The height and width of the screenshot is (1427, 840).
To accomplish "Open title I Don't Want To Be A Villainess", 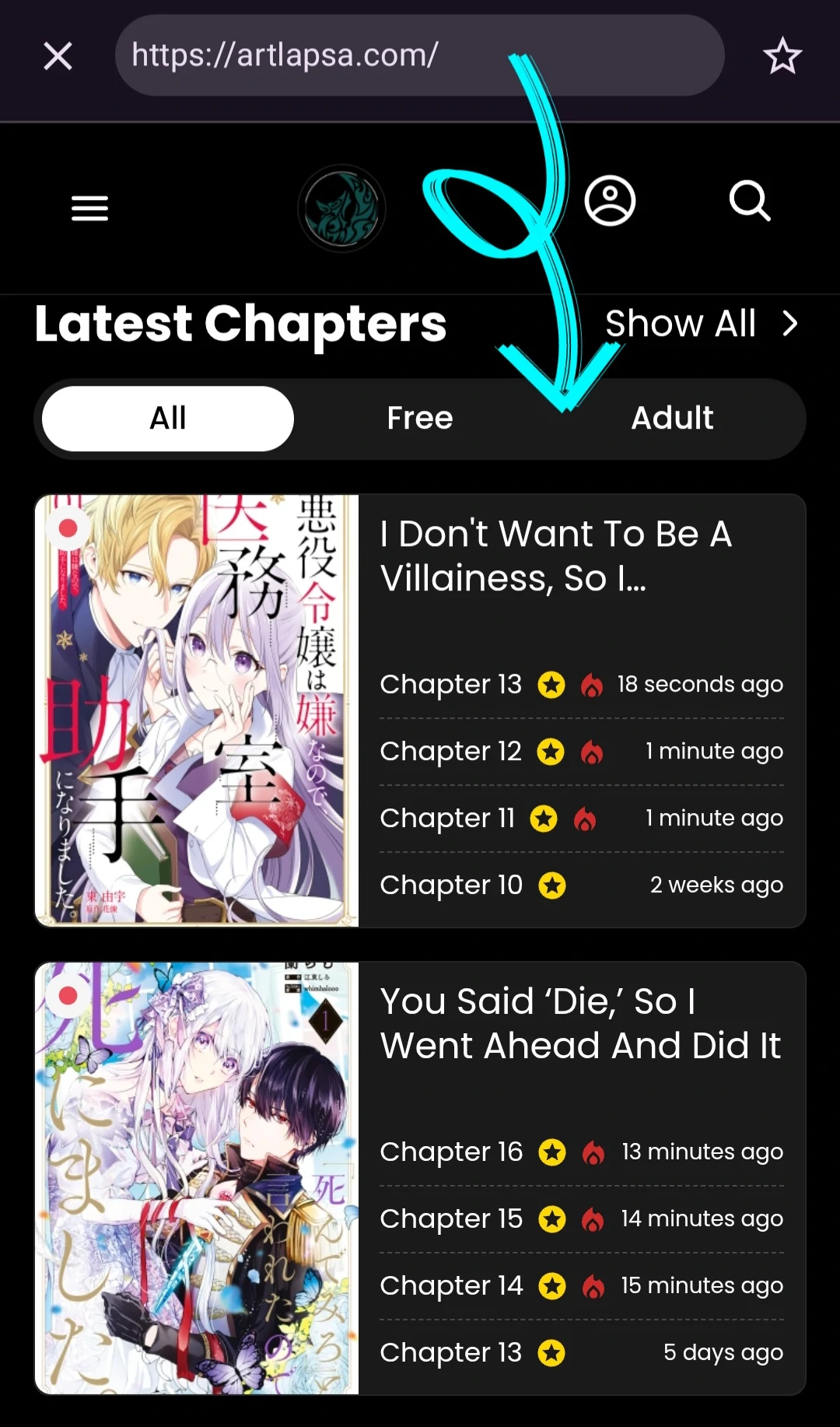I will tap(555, 556).
